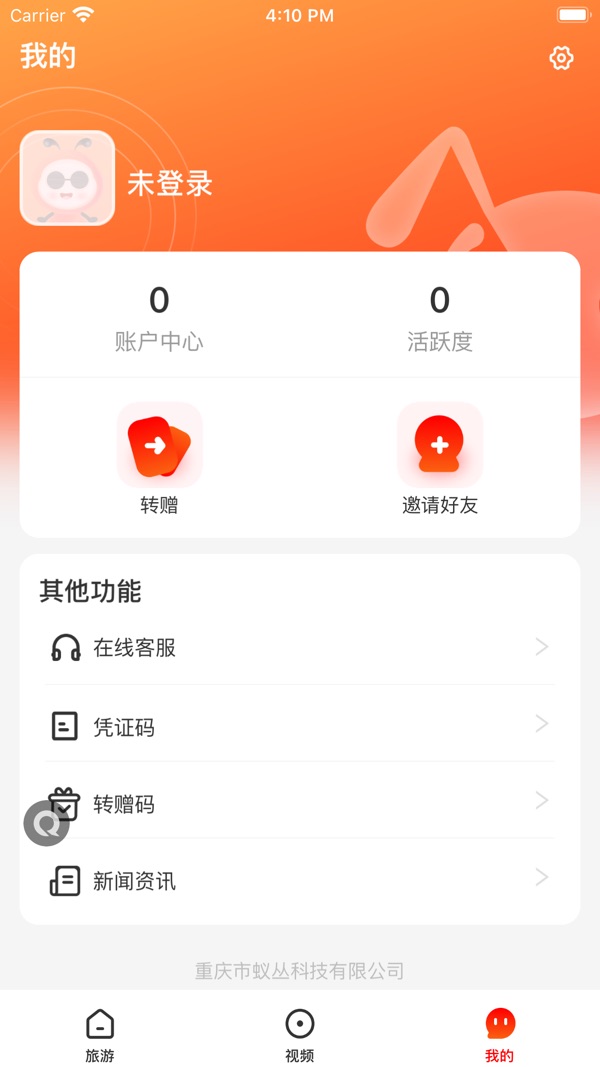
Task: Select 邀请好友 to invite friends
Action: (440, 458)
